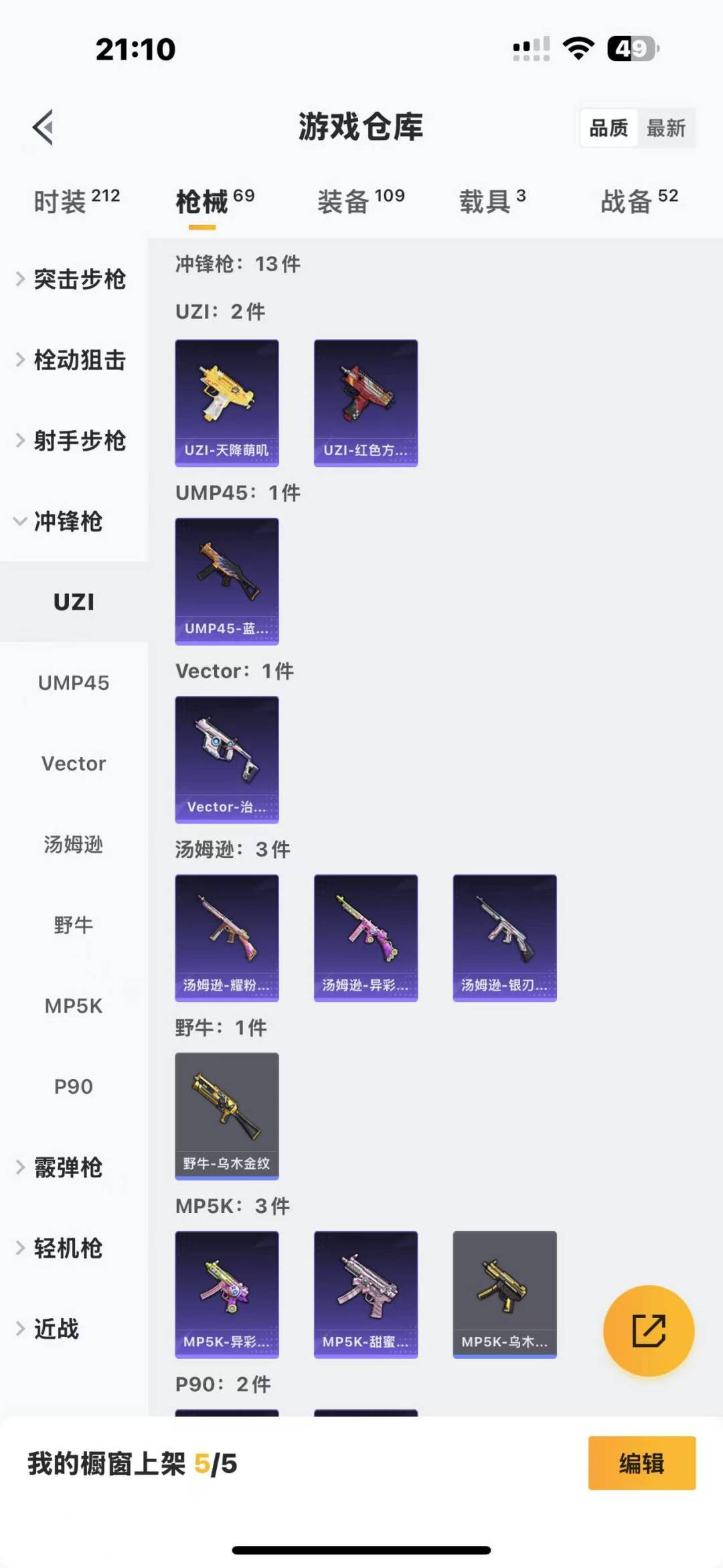Viewport: 723px width, 1568px height.
Task: Sort the warehouse by 最新
Action: tap(665, 128)
